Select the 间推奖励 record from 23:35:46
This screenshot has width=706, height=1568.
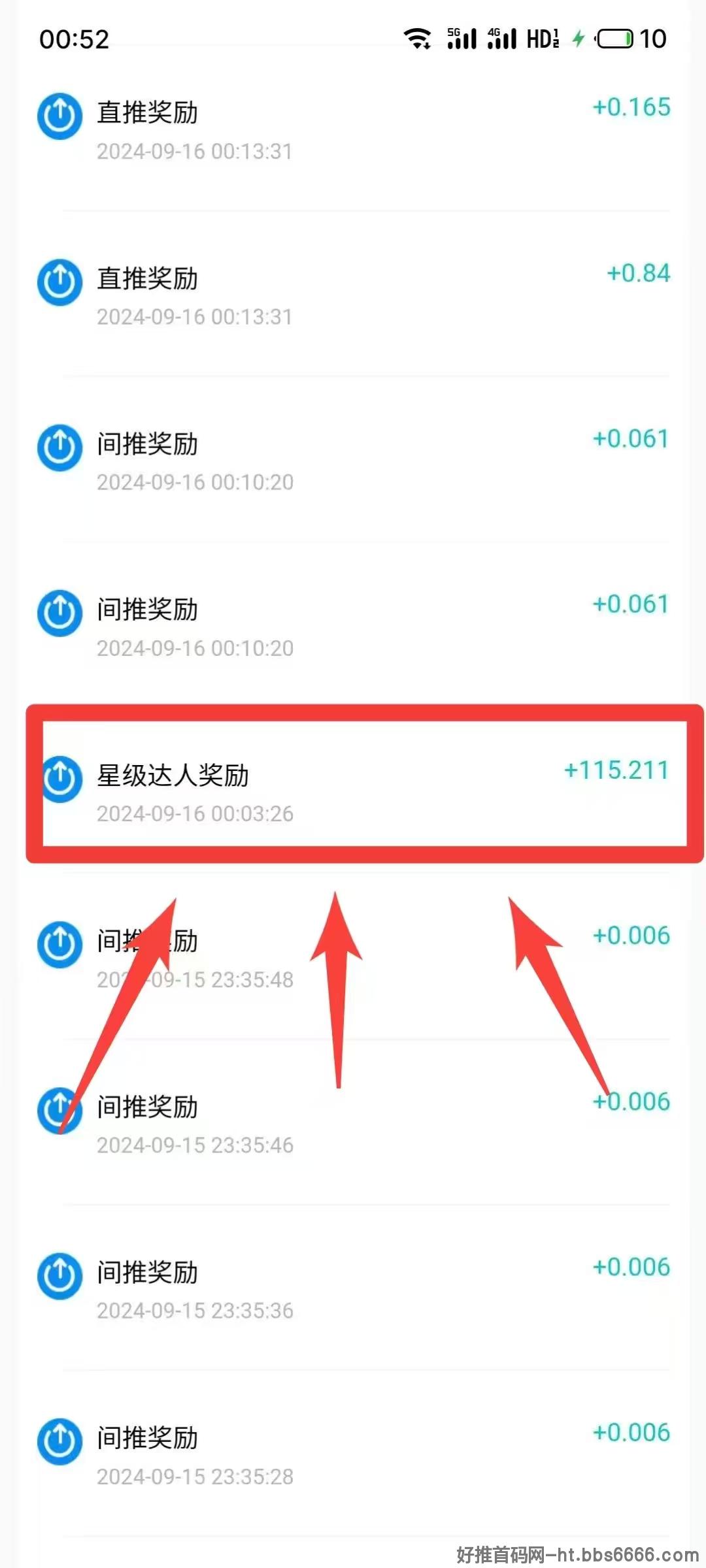353,1122
